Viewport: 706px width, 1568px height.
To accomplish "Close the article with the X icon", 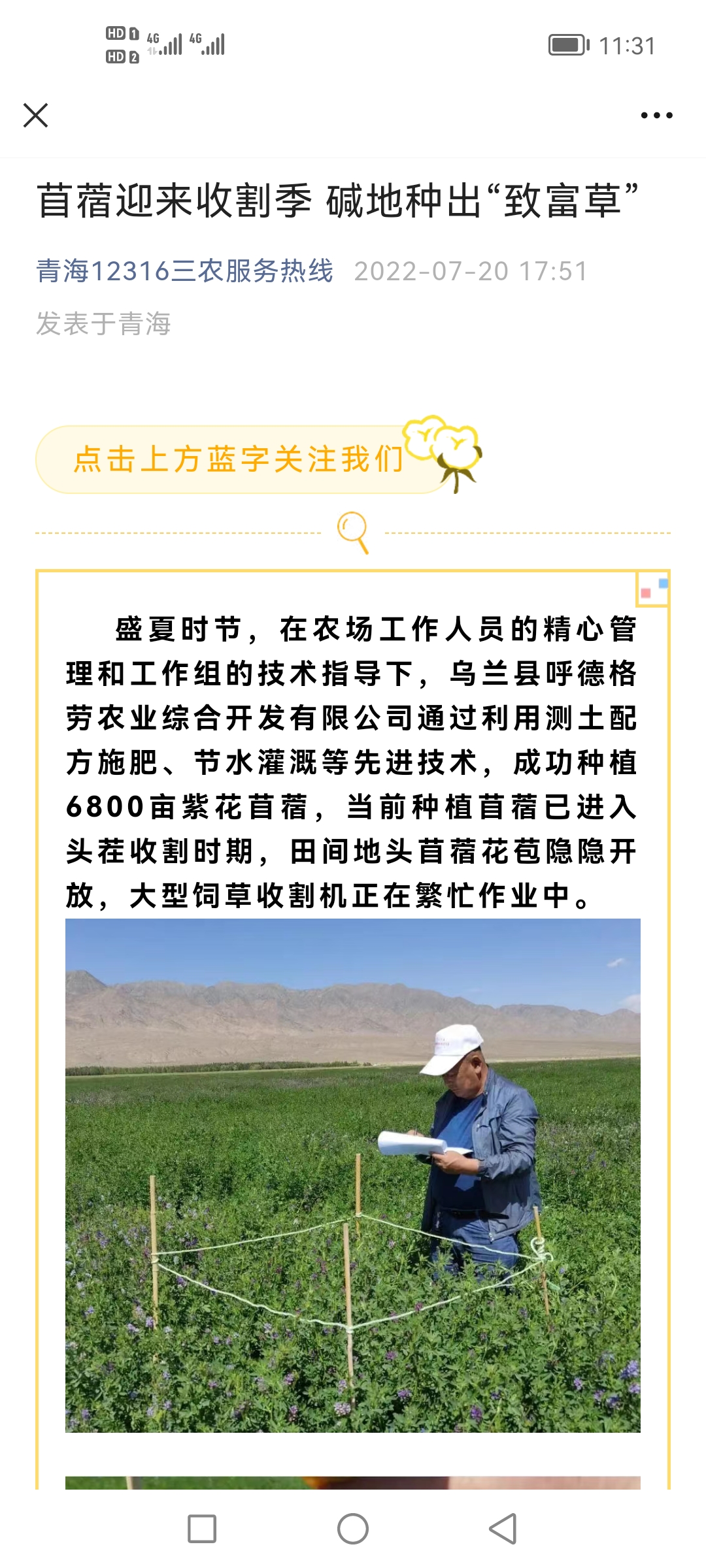I will click(x=35, y=116).
